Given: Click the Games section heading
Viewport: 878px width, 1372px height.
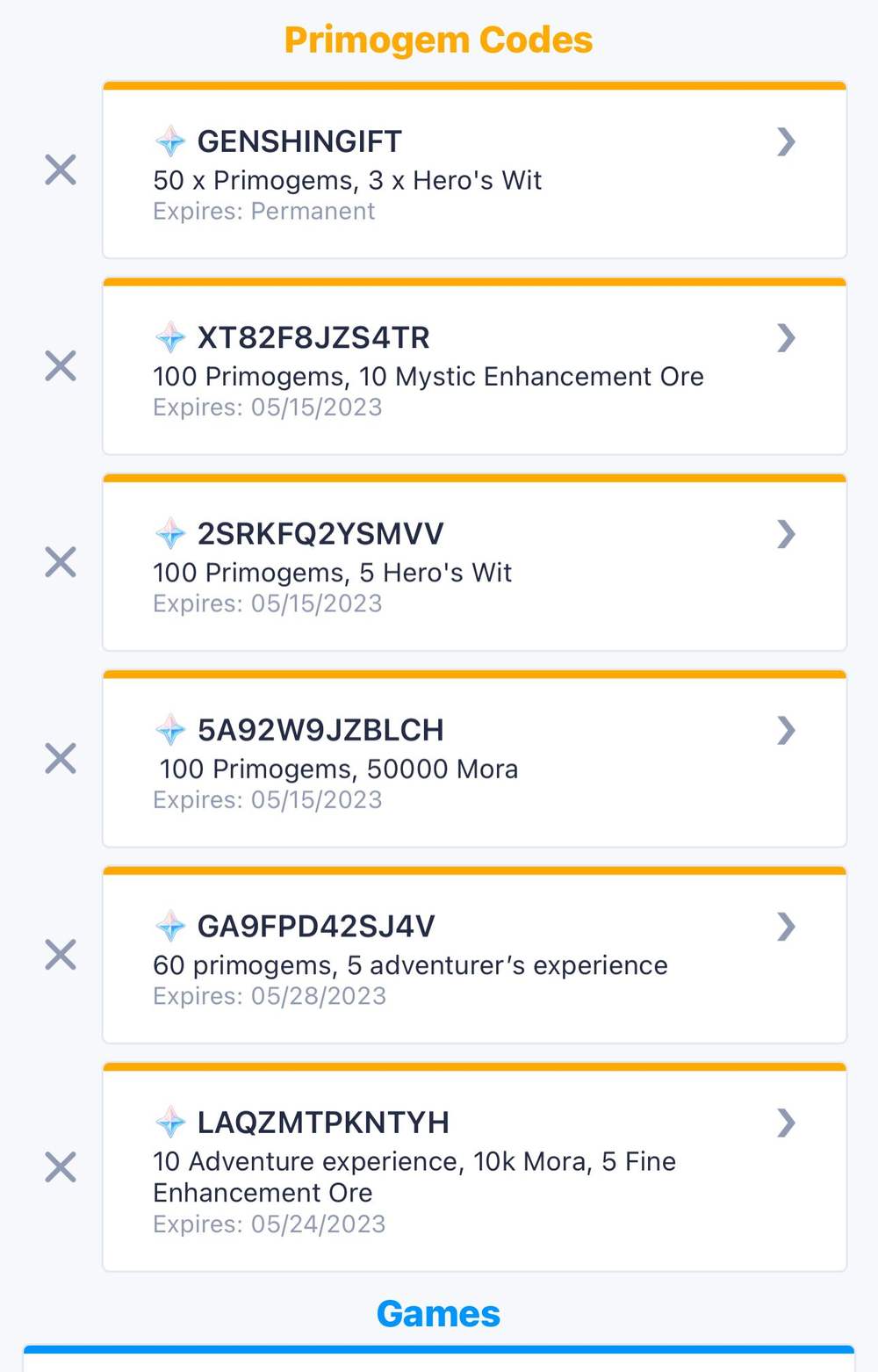Looking at the screenshot, I should click(437, 1314).
